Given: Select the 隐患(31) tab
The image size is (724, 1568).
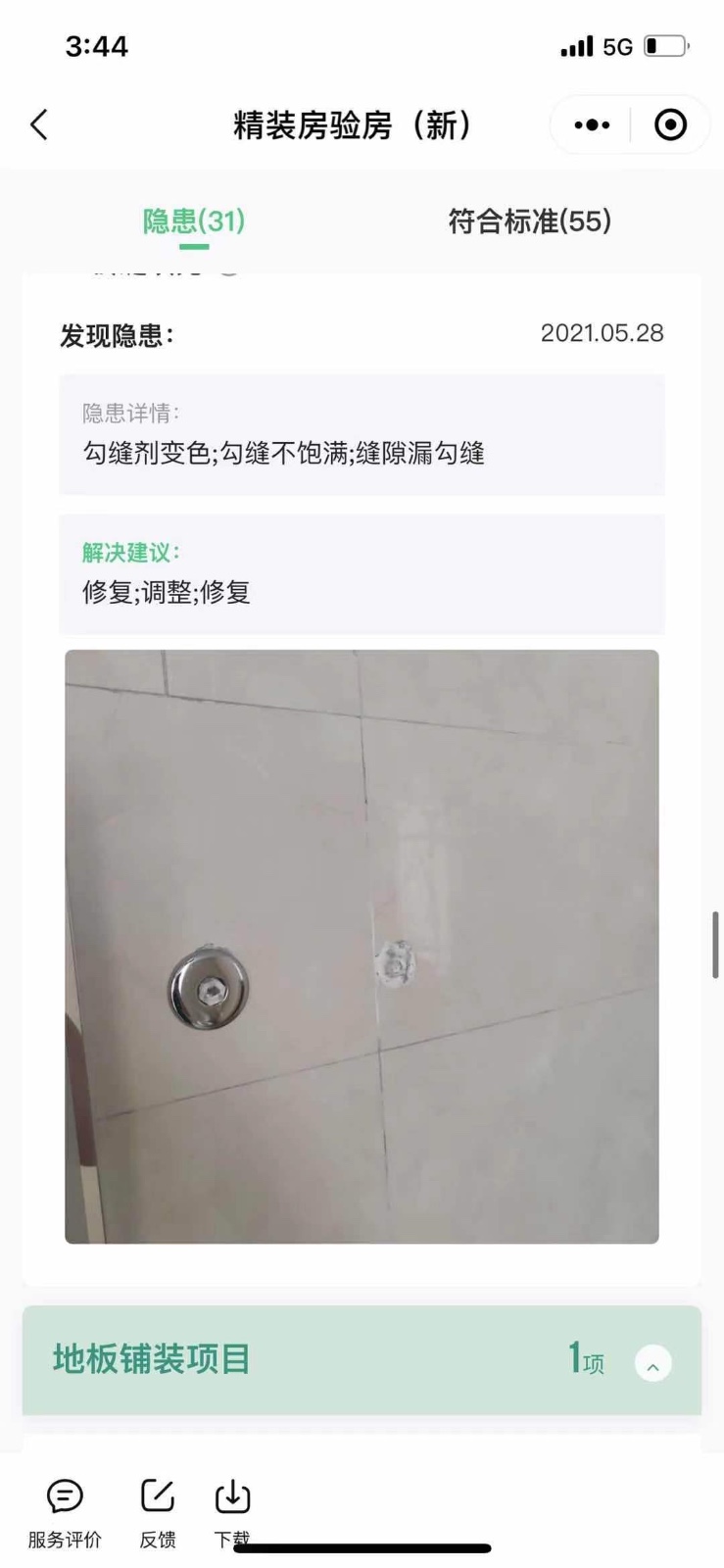Looking at the screenshot, I should pos(194,221).
